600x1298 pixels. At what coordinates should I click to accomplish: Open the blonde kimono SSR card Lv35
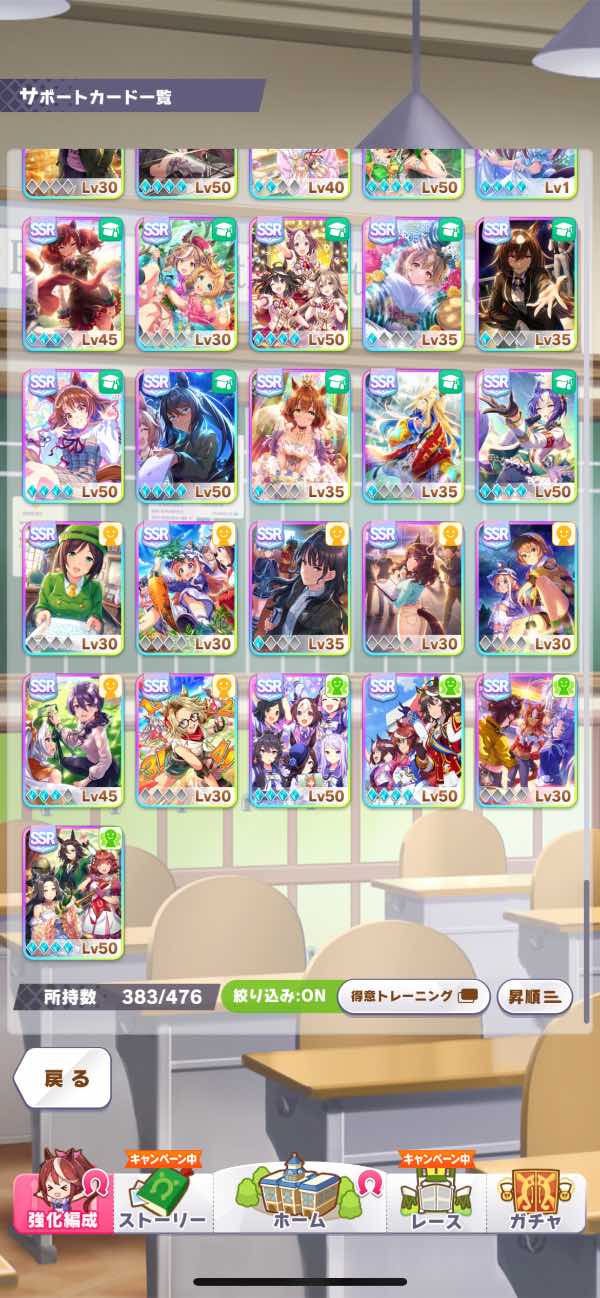click(x=412, y=435)
